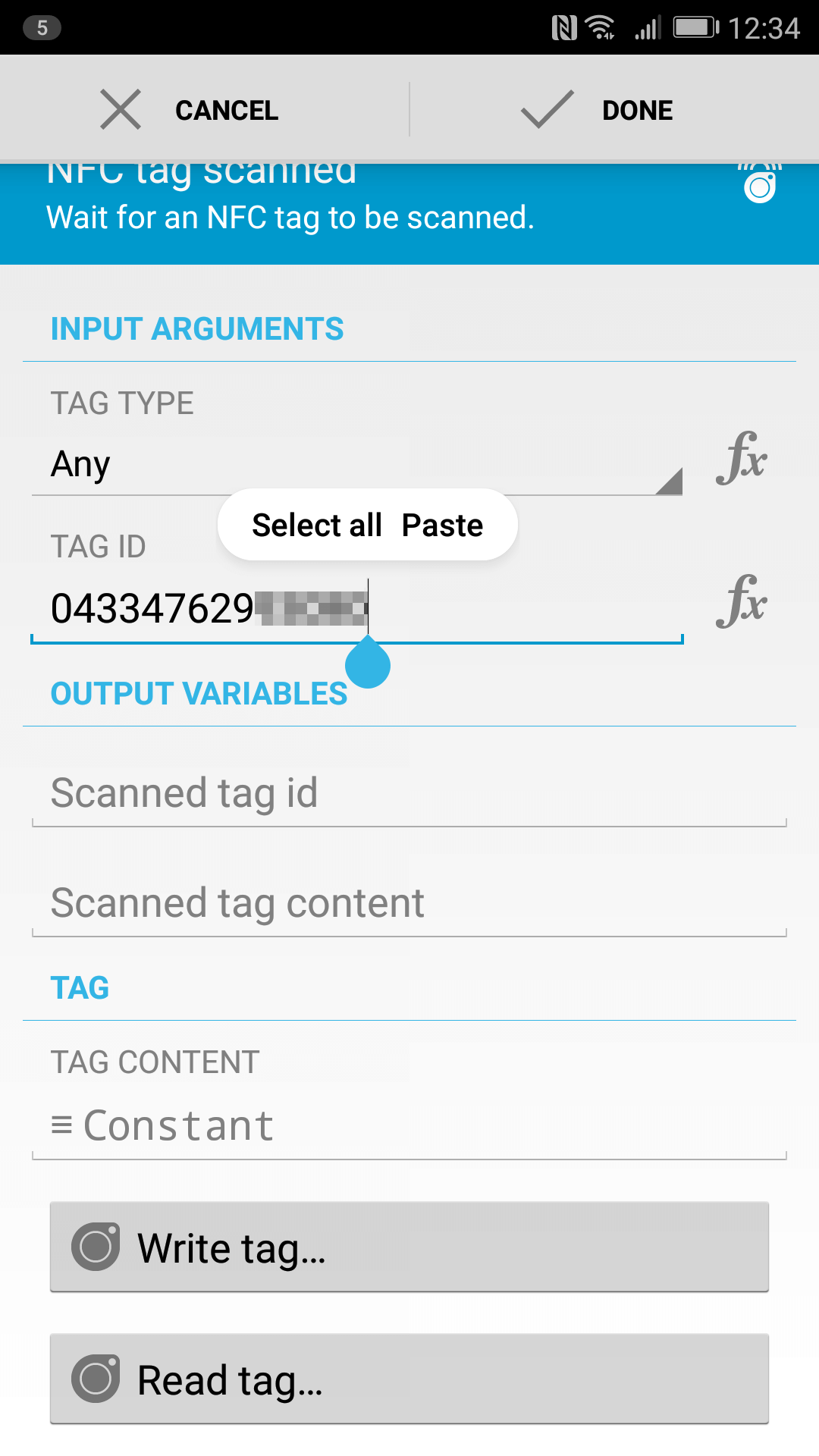The width and height of the screenshot is (819, 1456).
Task: Edit the Scanned tag id variable field
Action: click(x=409, y=793)
